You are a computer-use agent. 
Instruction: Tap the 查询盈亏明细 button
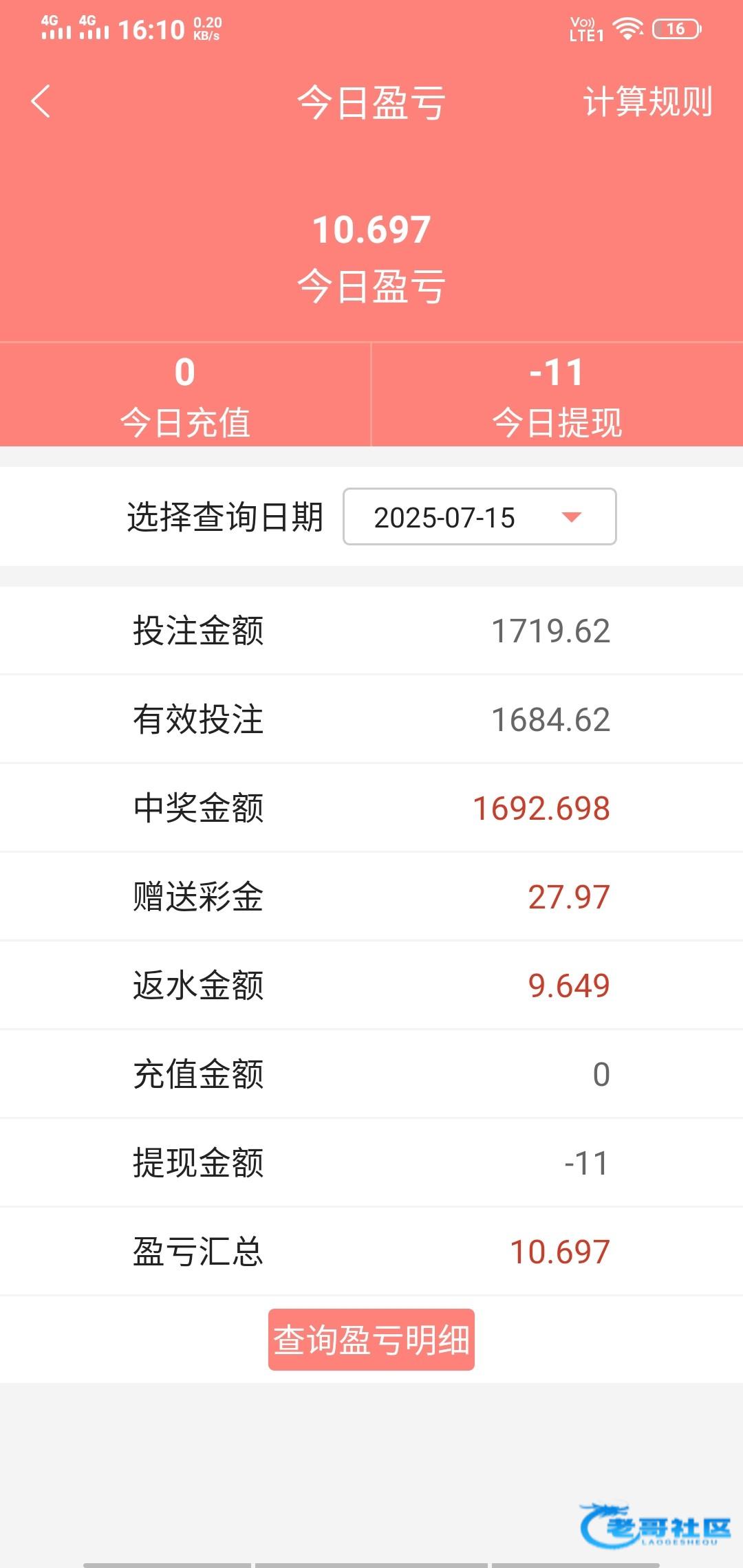(x=371, y=1340)
